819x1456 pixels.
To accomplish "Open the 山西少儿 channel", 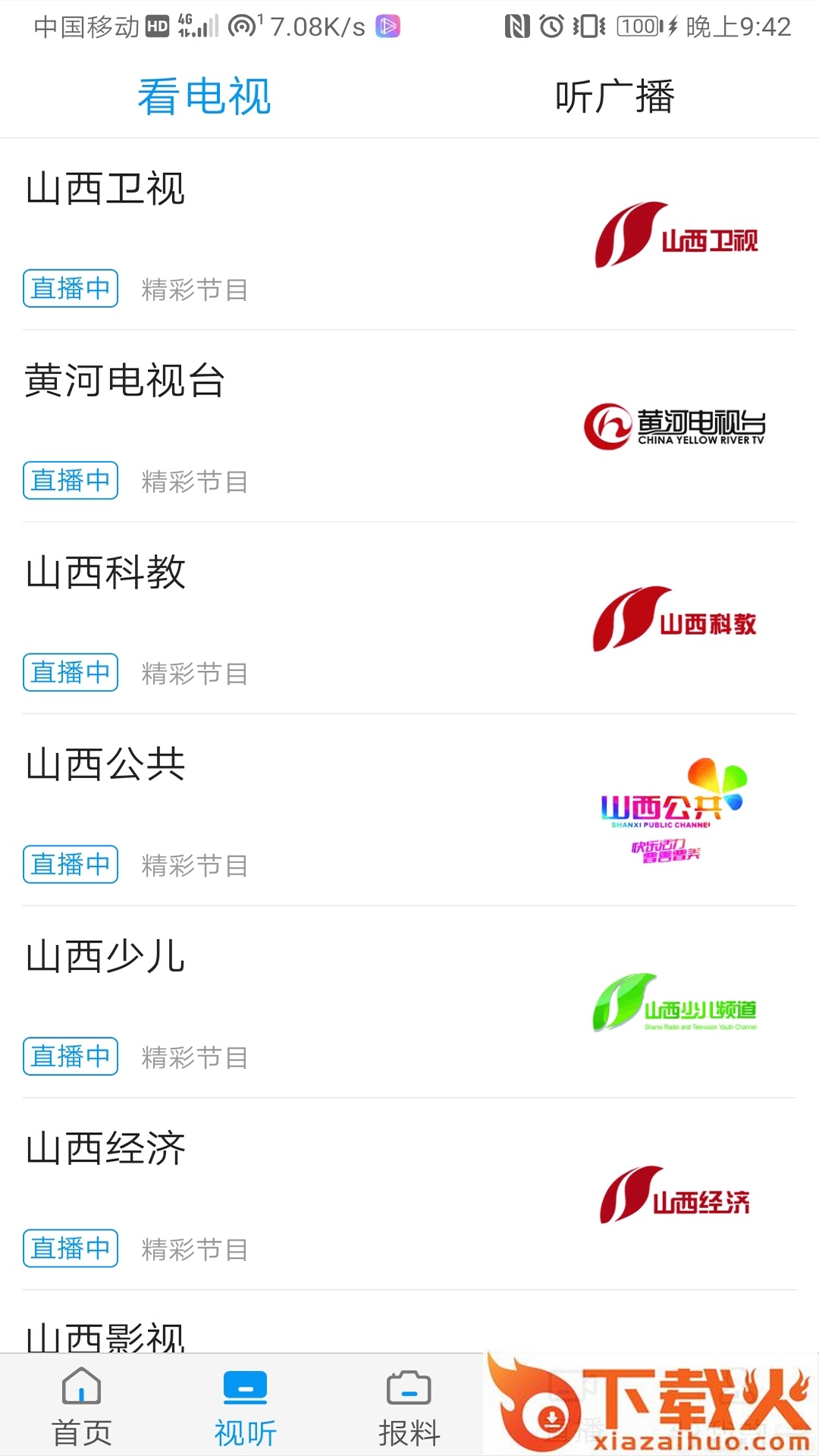I will [x=105, y=956].
